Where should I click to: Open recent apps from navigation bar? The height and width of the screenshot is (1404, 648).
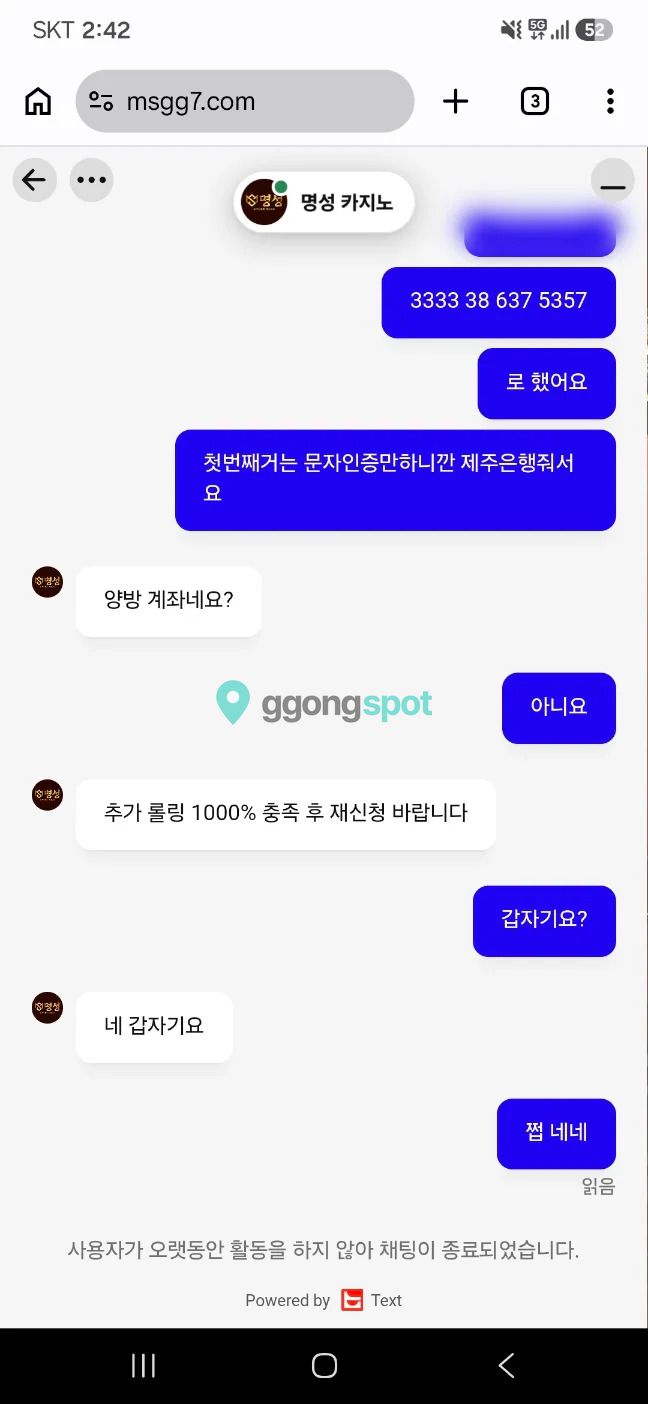pyautogui.click(x=143, y=1366)
